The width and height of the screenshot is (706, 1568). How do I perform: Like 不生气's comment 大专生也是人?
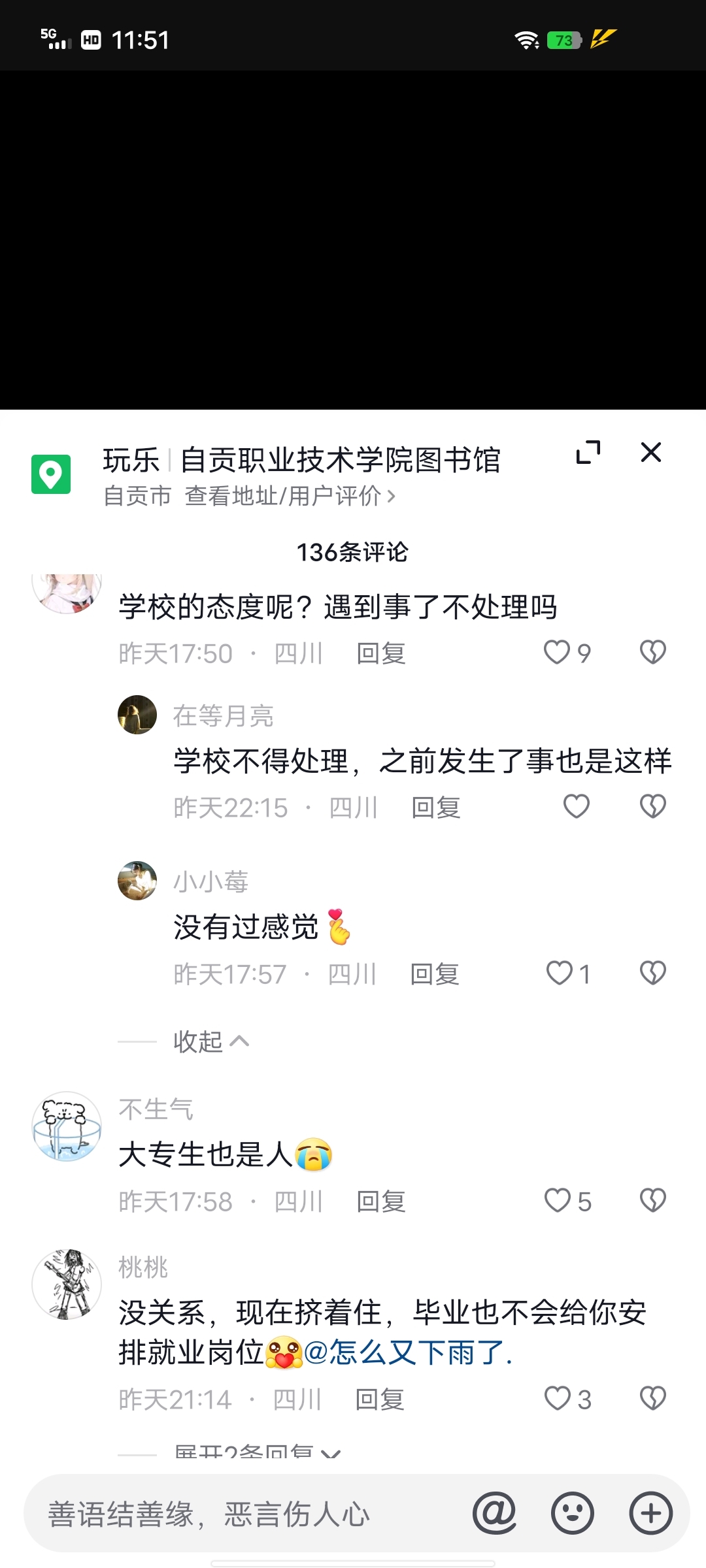(558, 1200)
